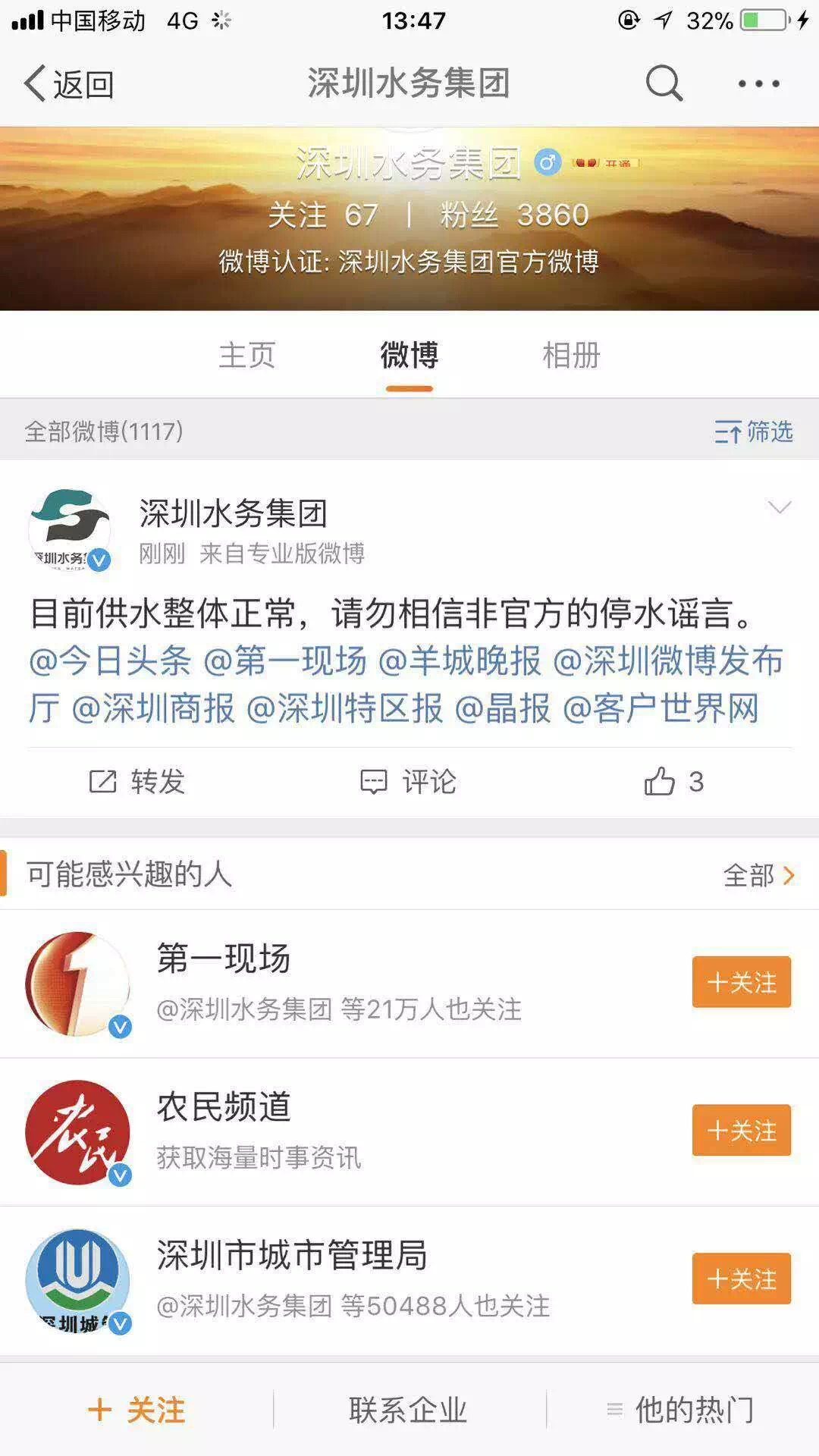Follow 深圳市城市管理局 account
819x1456 pixels.
pos(741,1279)
